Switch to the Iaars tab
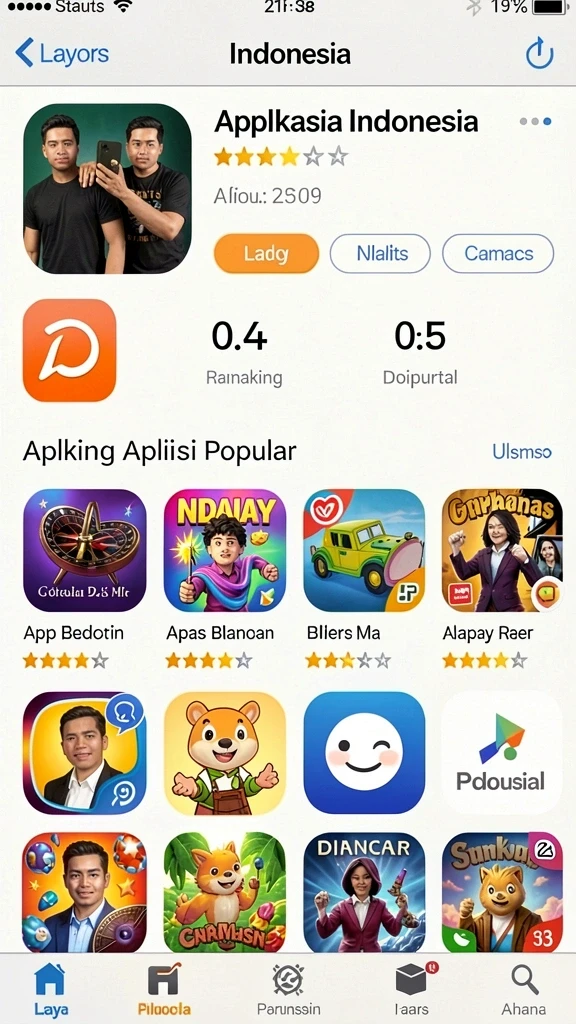This screenshot has width=576, height=1024. pos(411,989)
